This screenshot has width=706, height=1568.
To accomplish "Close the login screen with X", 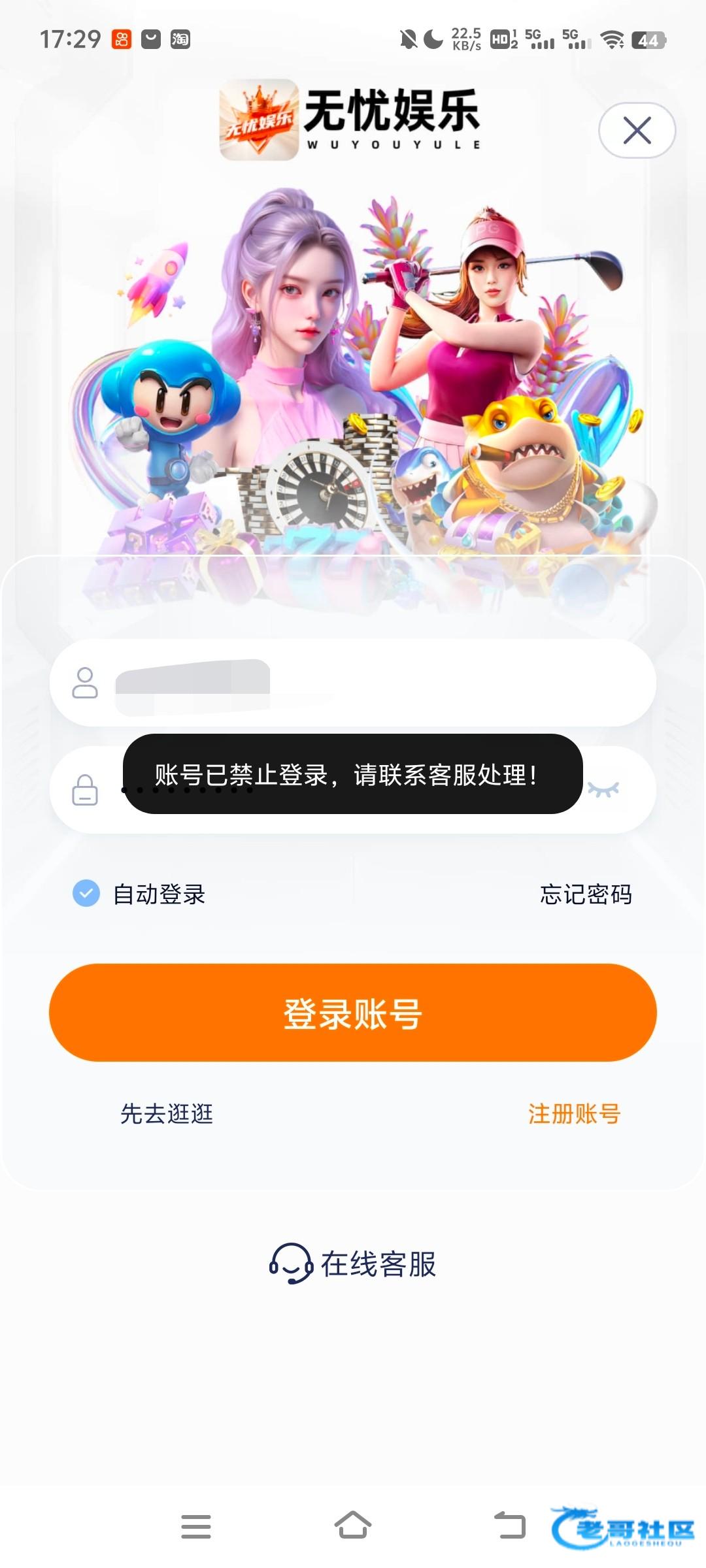I will 637,130.
